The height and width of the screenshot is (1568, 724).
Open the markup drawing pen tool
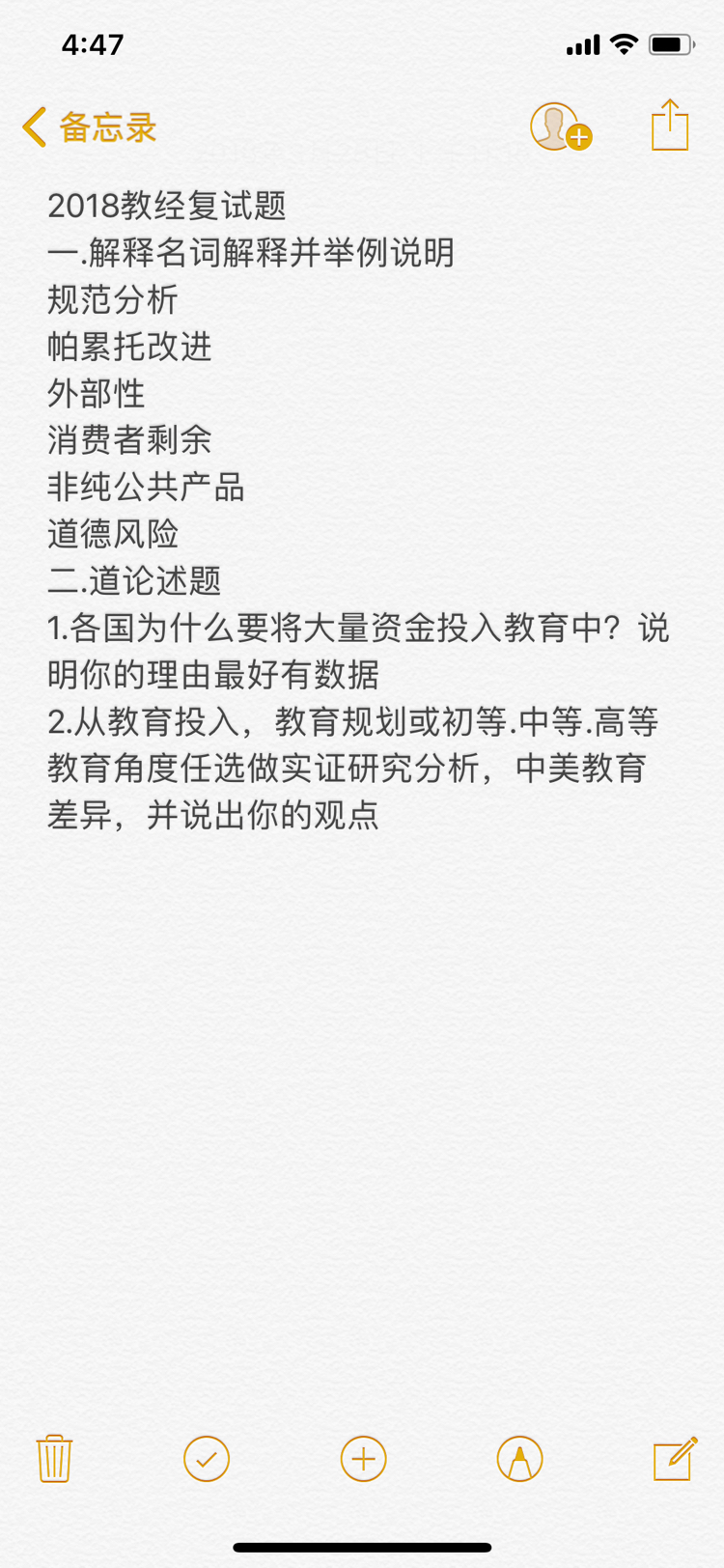point(519,1458)
